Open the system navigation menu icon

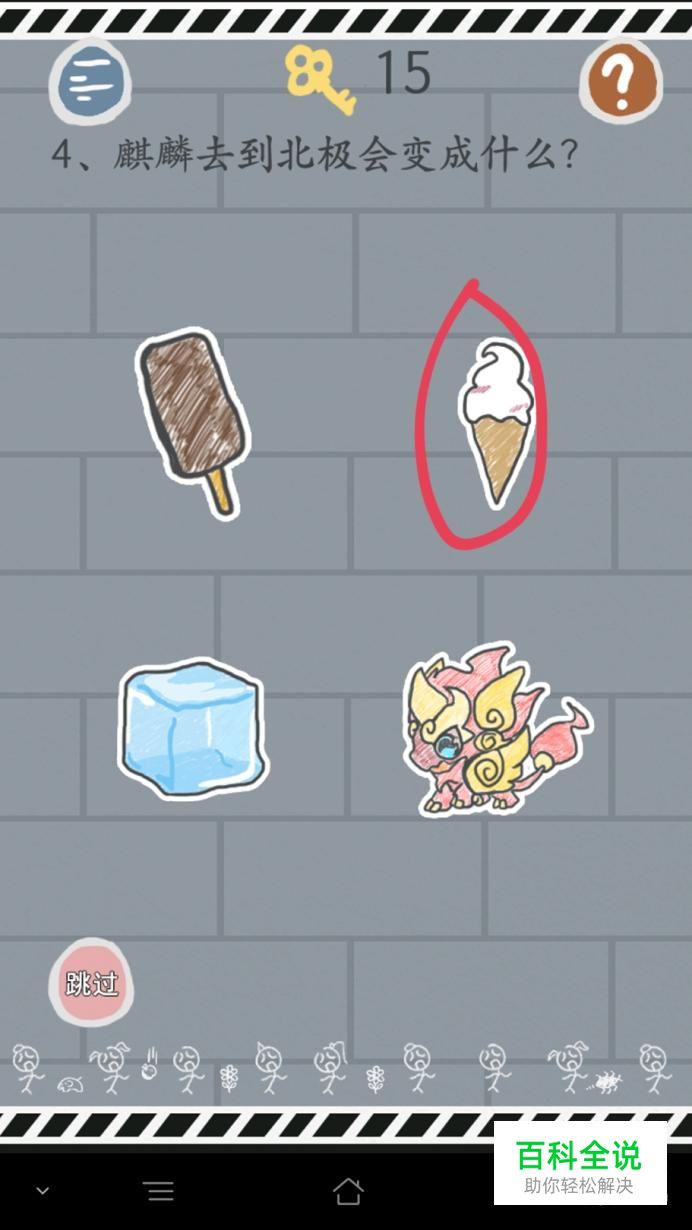(159, 1190)
